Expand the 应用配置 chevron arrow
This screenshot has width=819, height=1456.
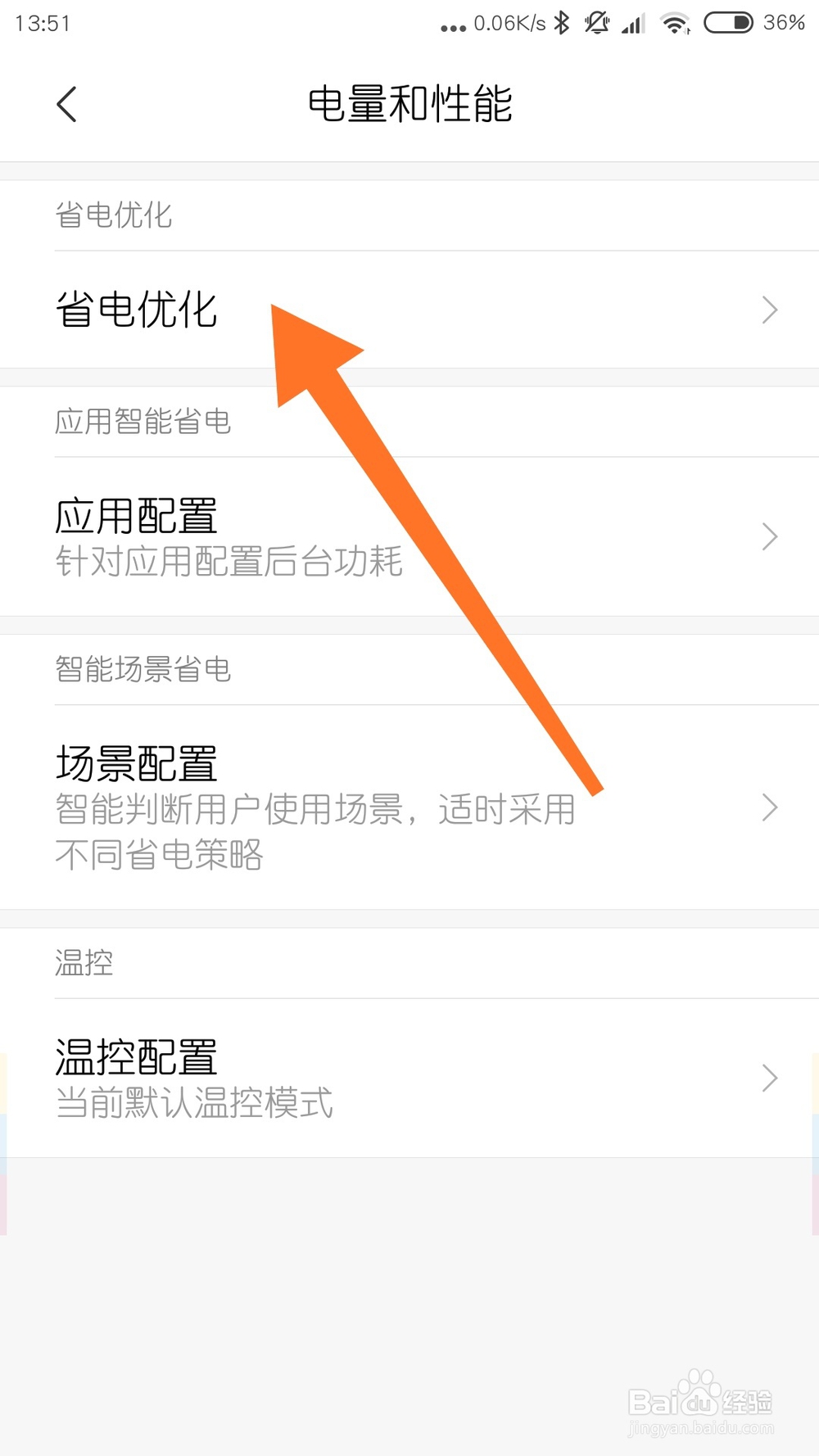(x=768, y=536)
